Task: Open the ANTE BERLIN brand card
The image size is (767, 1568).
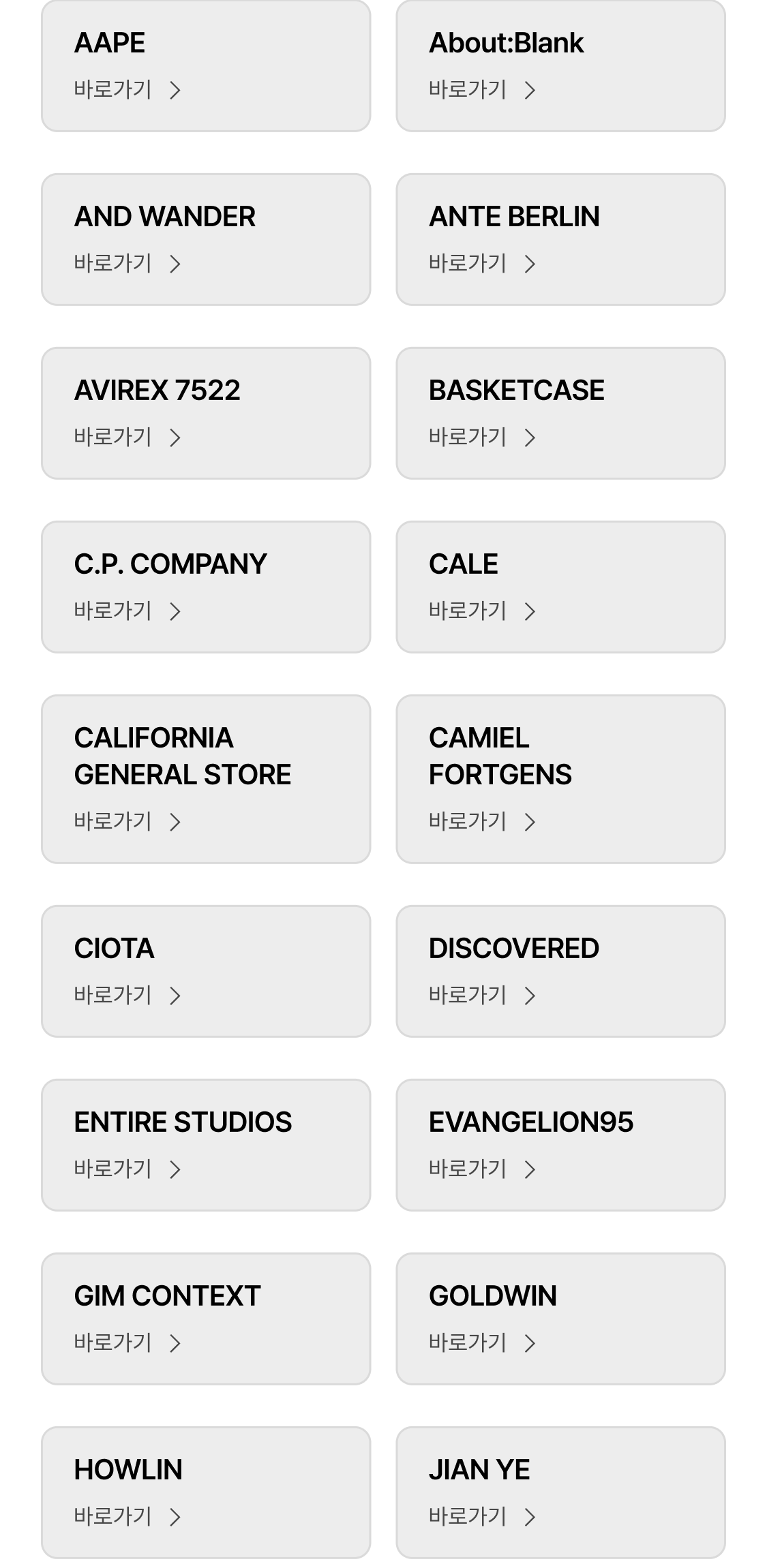Action: 560,239
